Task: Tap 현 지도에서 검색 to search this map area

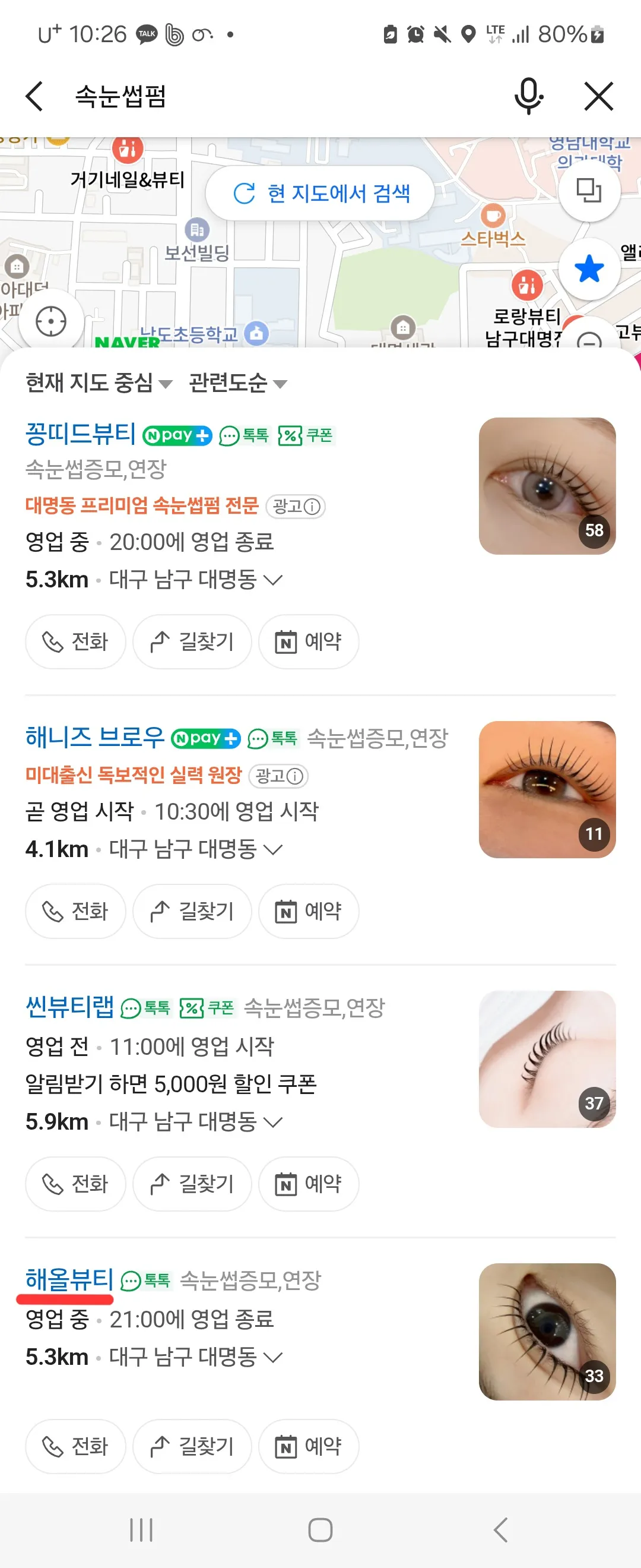Action: [319, 193]
